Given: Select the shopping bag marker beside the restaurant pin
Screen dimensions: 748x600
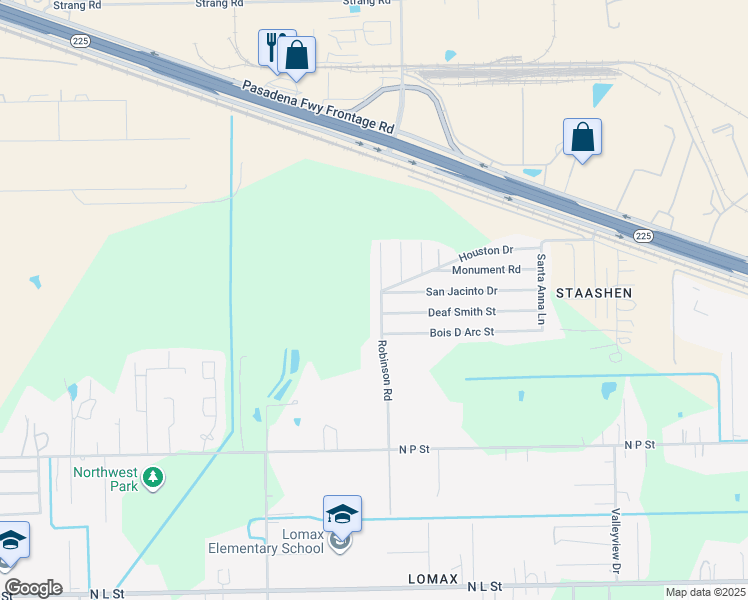Looking at the screenshot, I should pos(297,56).
